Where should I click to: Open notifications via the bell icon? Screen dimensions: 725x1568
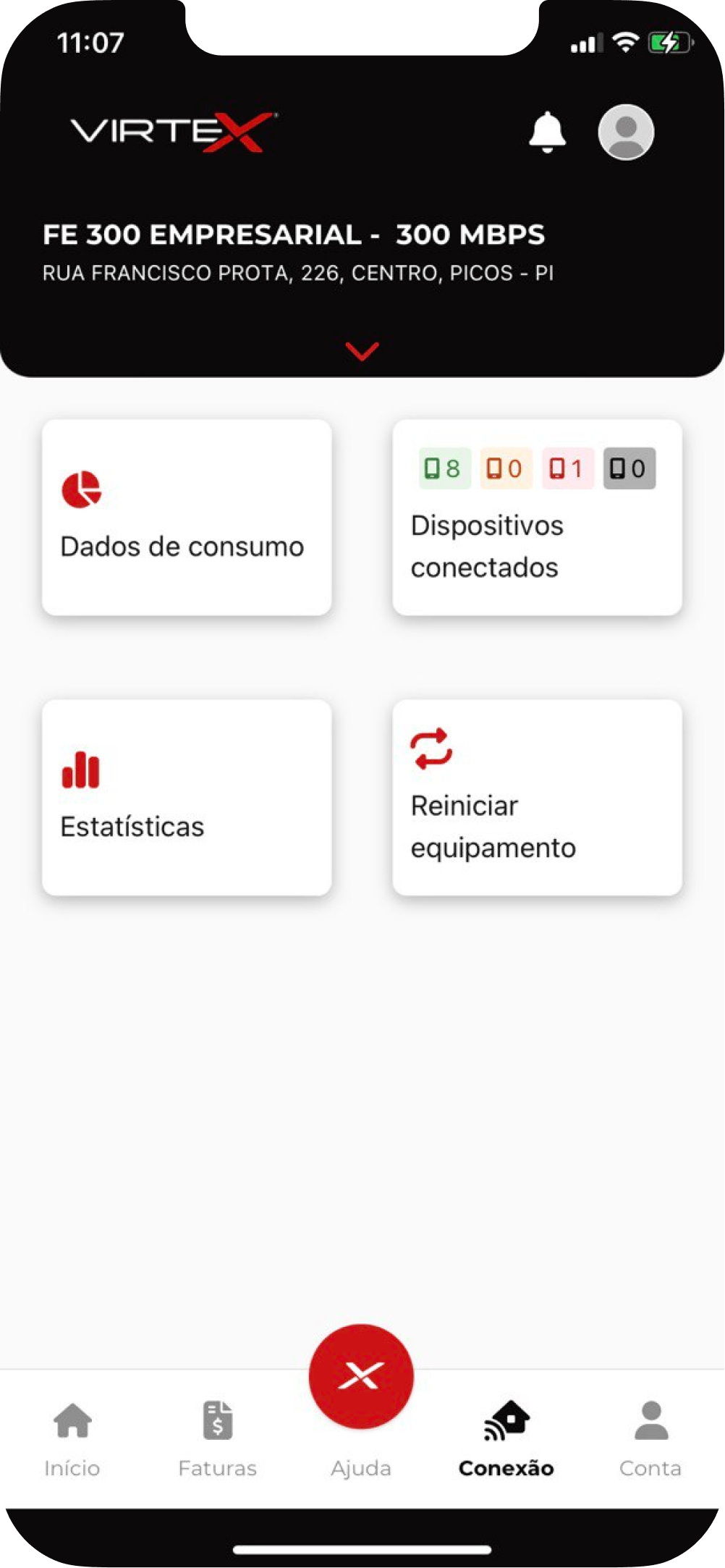[x=548, y=133]
